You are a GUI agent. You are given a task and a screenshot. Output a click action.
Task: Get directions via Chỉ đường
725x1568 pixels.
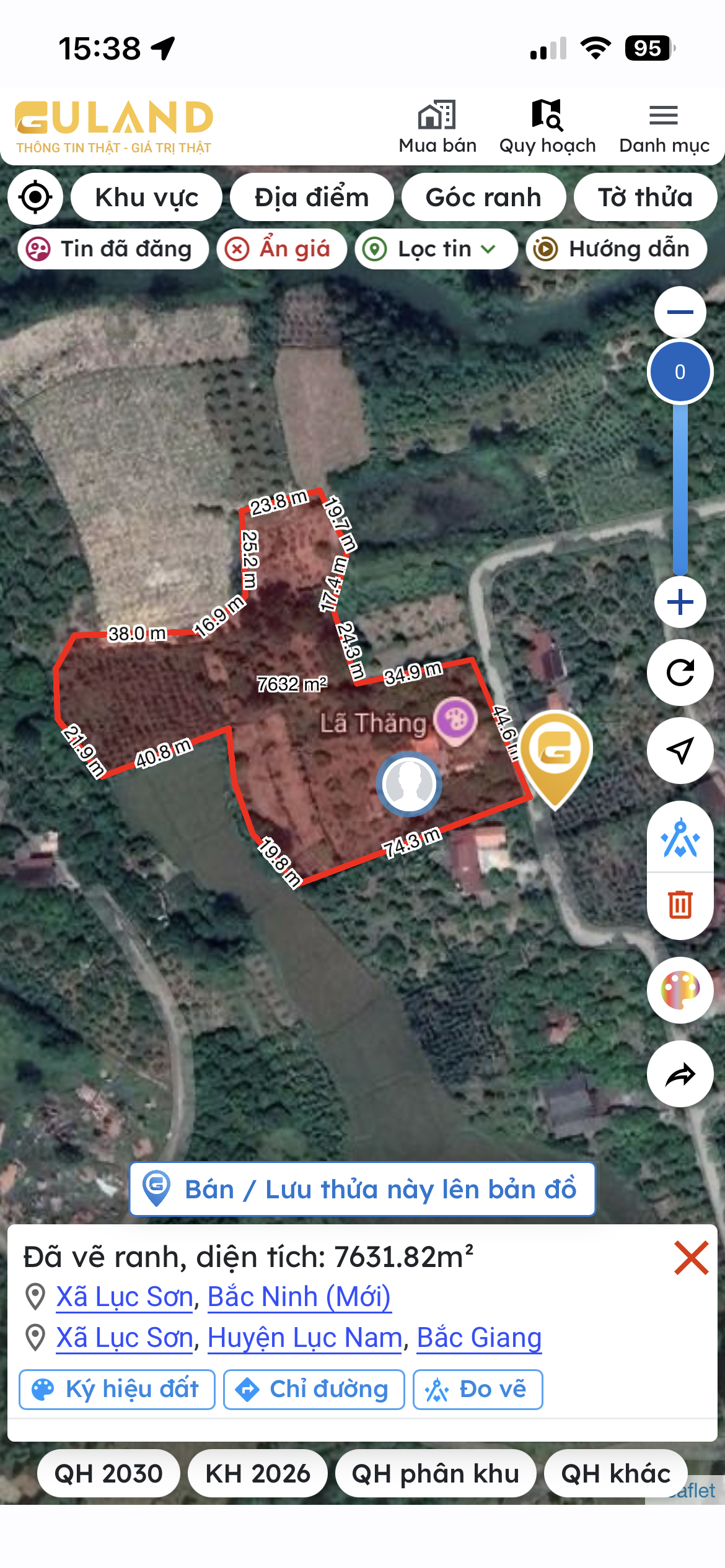[314, 1389]
